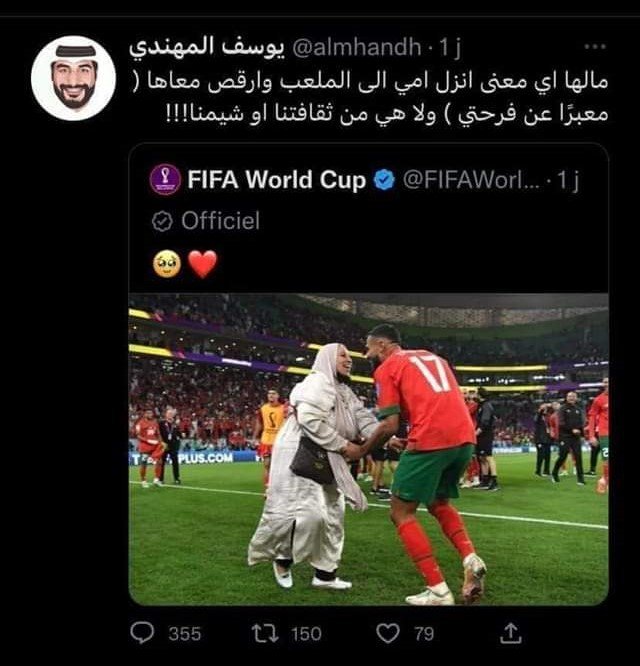Open يوسف المهندي's profile picture

pos(73,79)
